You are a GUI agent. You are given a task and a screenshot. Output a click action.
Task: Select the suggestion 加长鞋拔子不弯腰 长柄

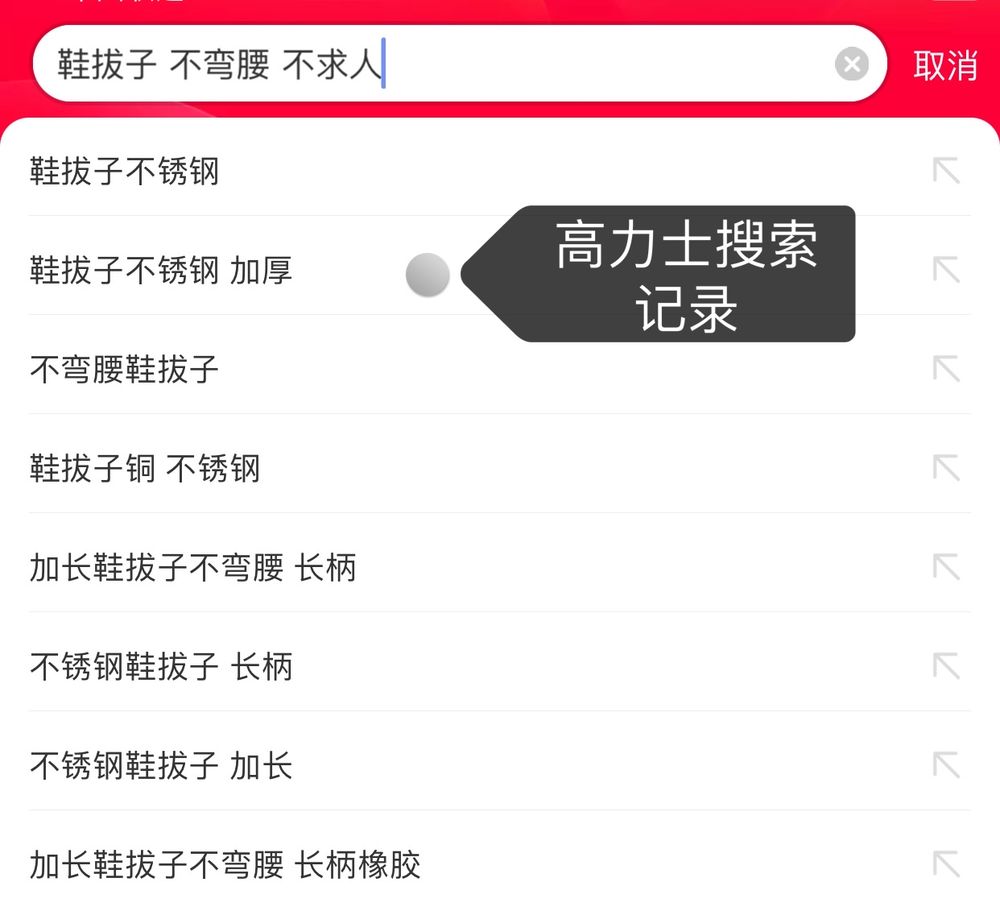click(193, 567)
